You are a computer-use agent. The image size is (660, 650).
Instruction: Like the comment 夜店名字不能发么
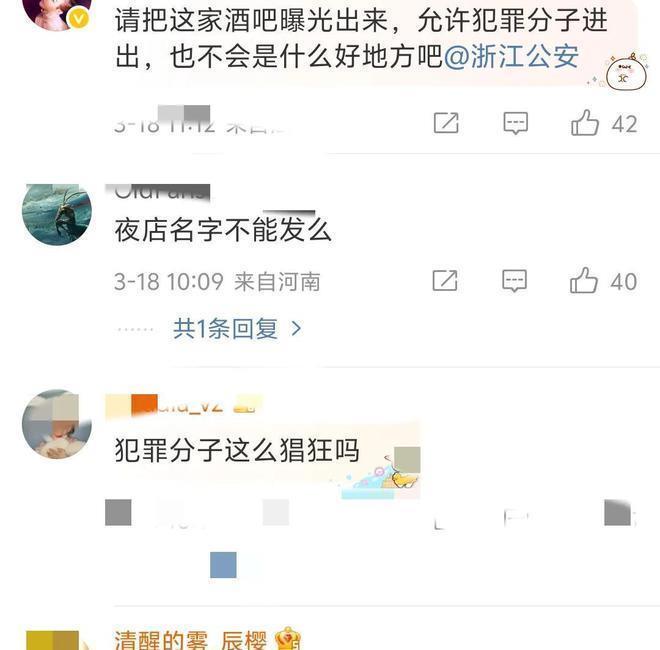(x=584, y=281)
